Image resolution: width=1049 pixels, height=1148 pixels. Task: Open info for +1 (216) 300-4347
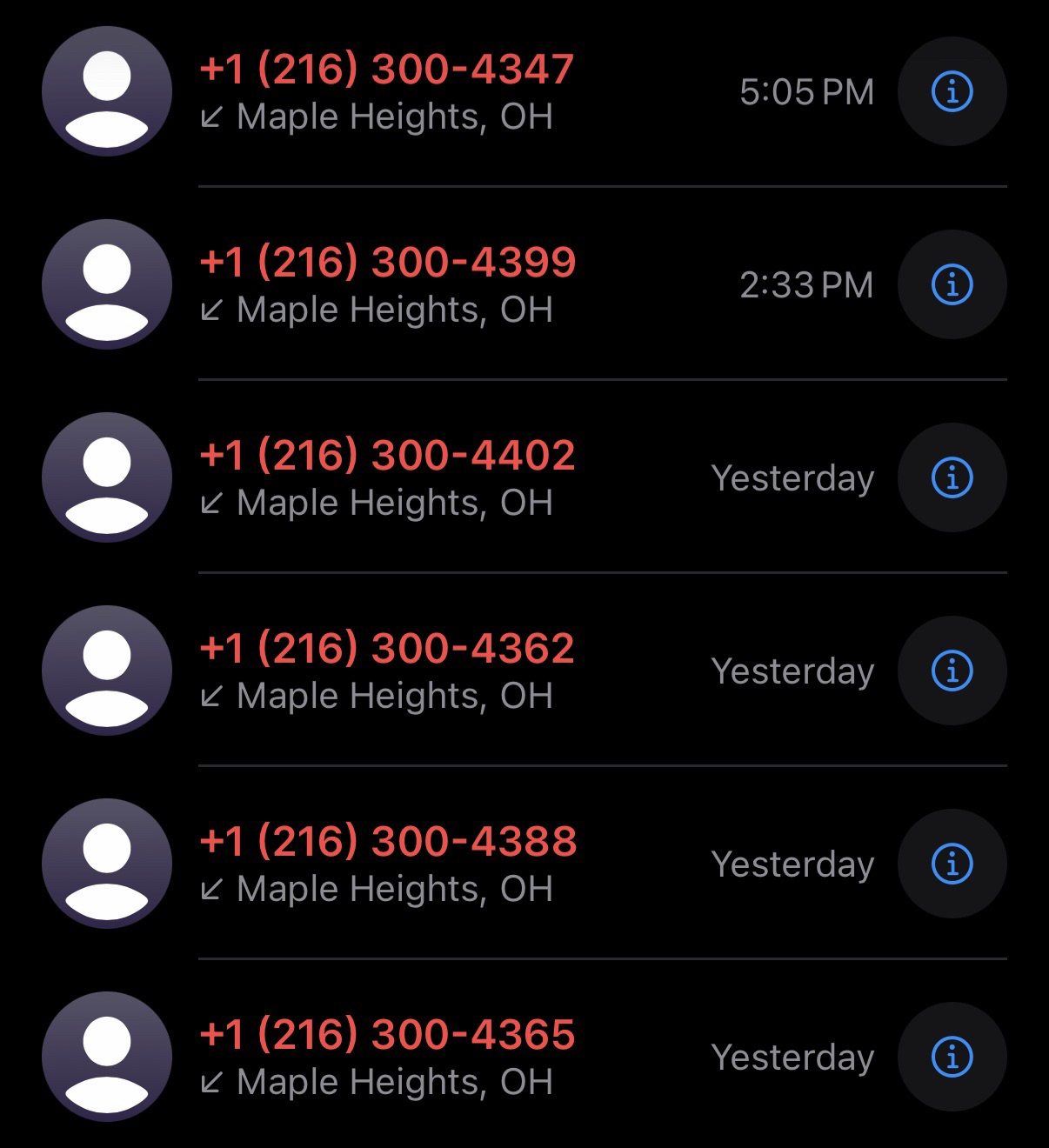(x=952, y=91)
